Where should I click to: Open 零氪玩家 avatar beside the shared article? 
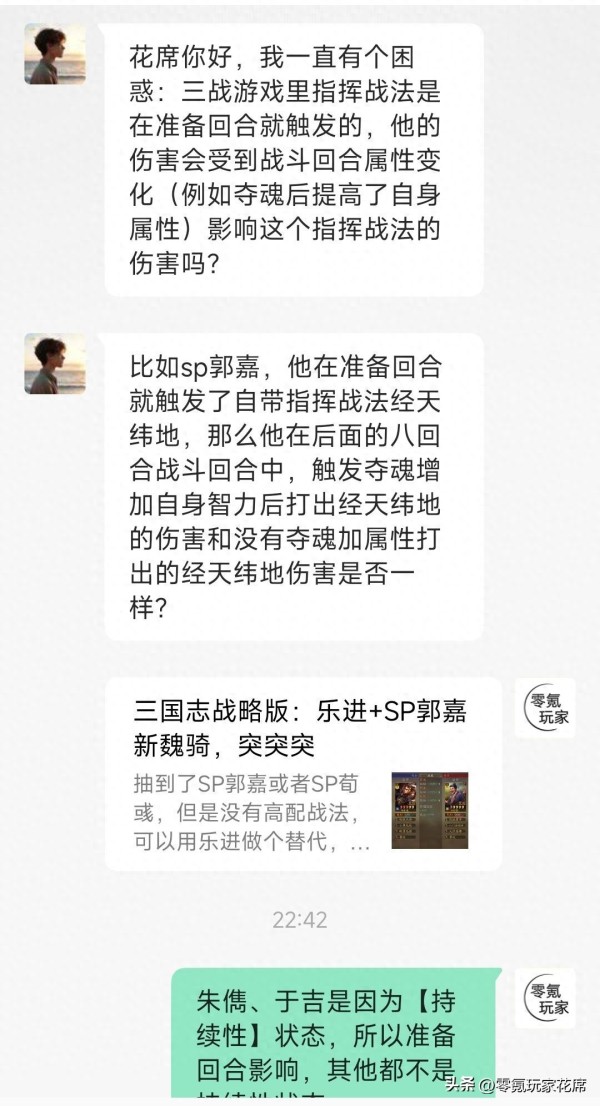[545, 708]
